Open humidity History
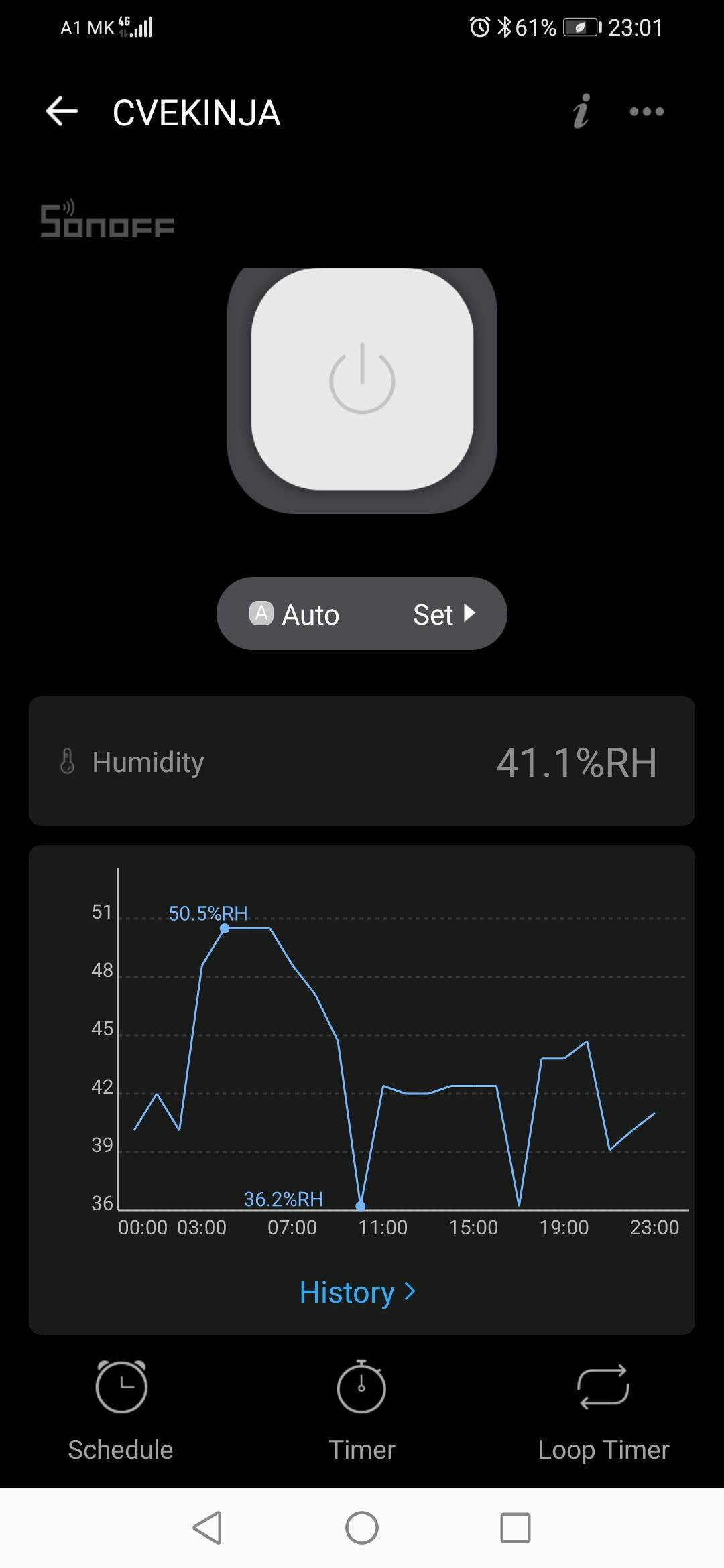This screenshot has height=1568, width=724. [x=357, y=1291]
